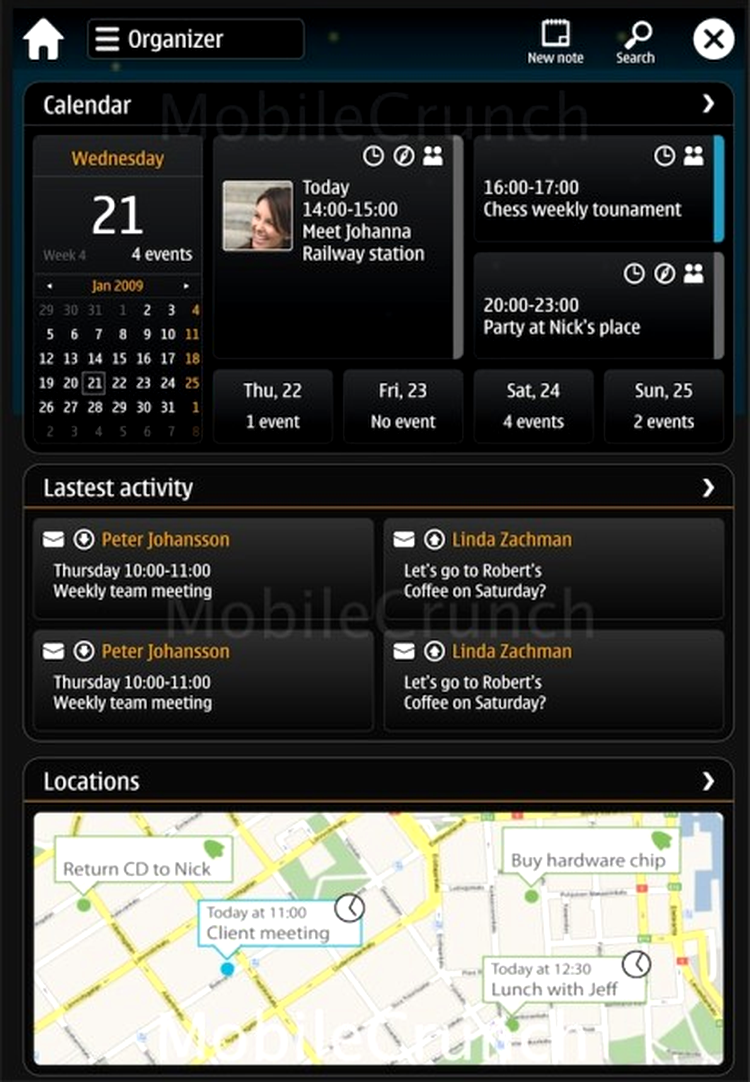Expand the Lastest activity section
Image resolution: width=750 pixels, height=1082 pixels.
click(708, 488)
